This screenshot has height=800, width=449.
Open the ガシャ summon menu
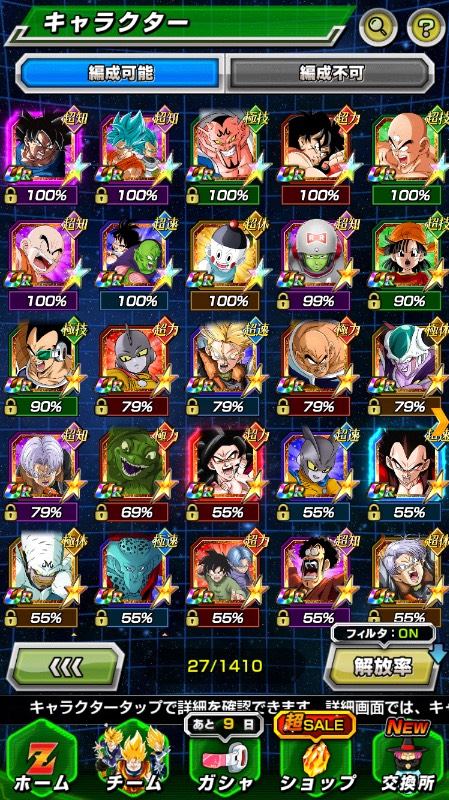[226, 759]
